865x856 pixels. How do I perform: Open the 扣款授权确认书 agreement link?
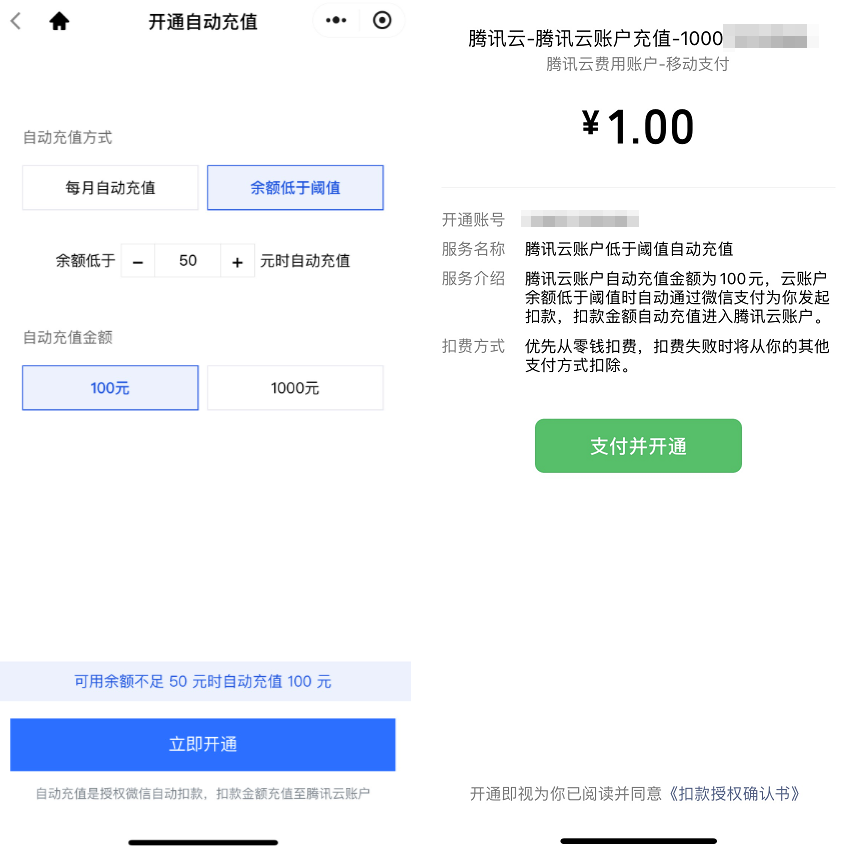pyautogui.click(x=735, y=794)
